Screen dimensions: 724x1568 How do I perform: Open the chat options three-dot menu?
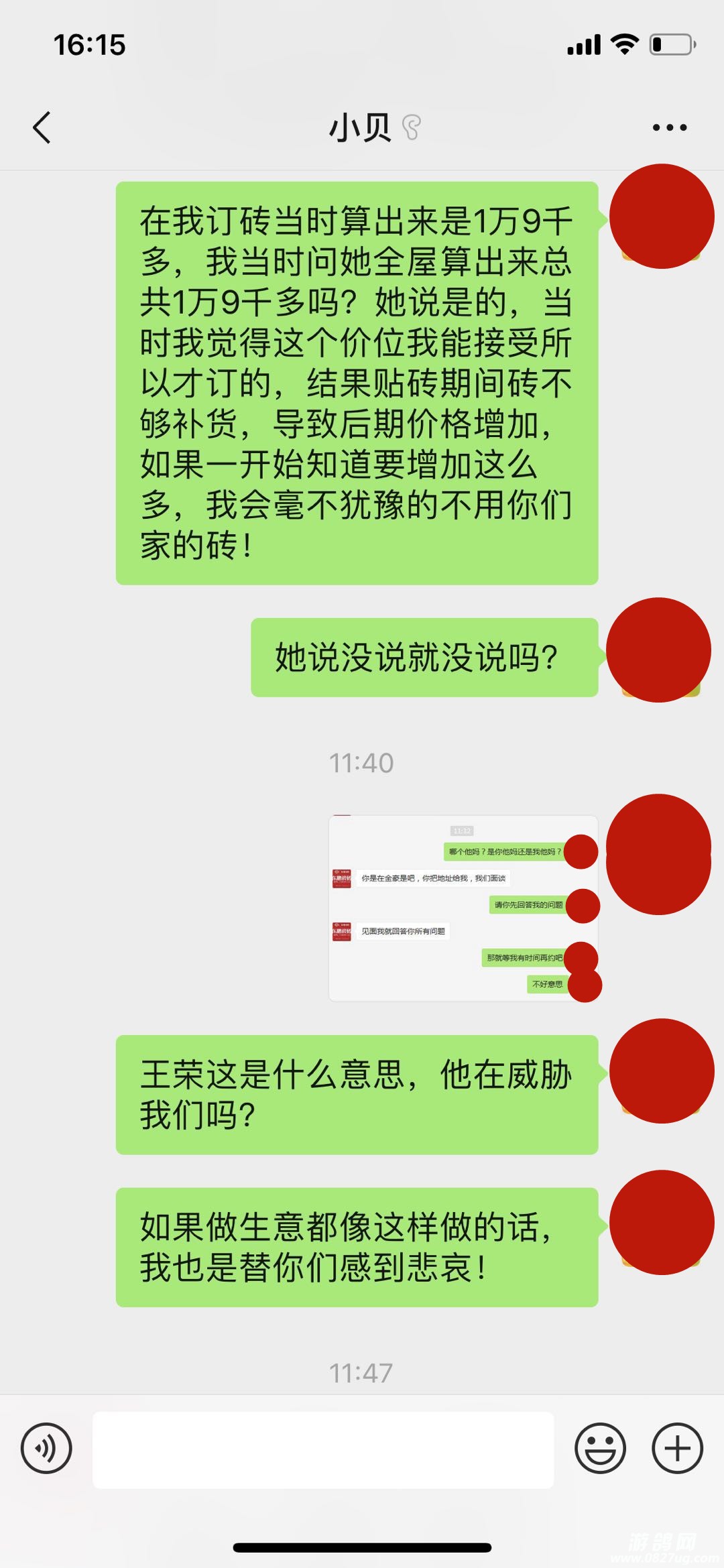[669, 127]
